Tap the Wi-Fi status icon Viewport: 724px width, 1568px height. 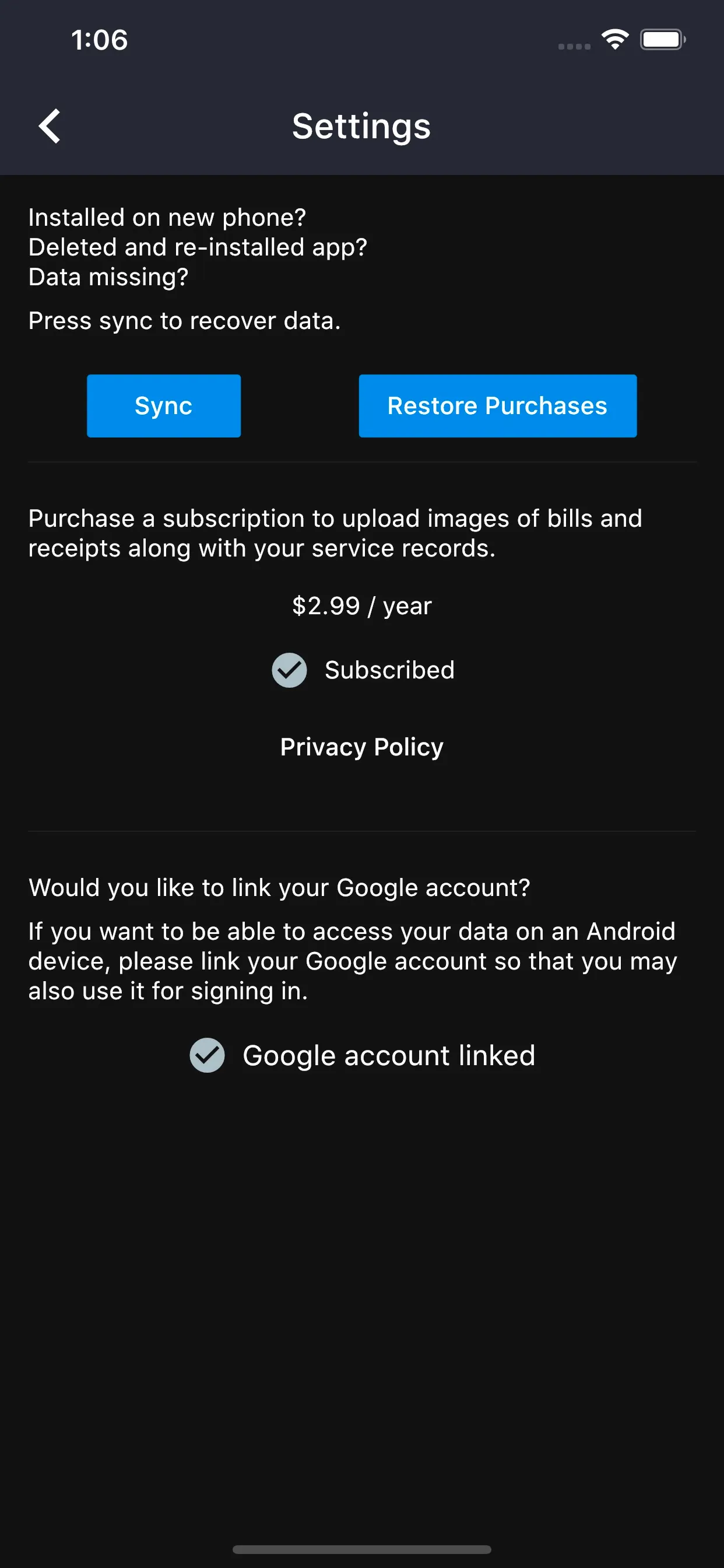click(614, 39)
